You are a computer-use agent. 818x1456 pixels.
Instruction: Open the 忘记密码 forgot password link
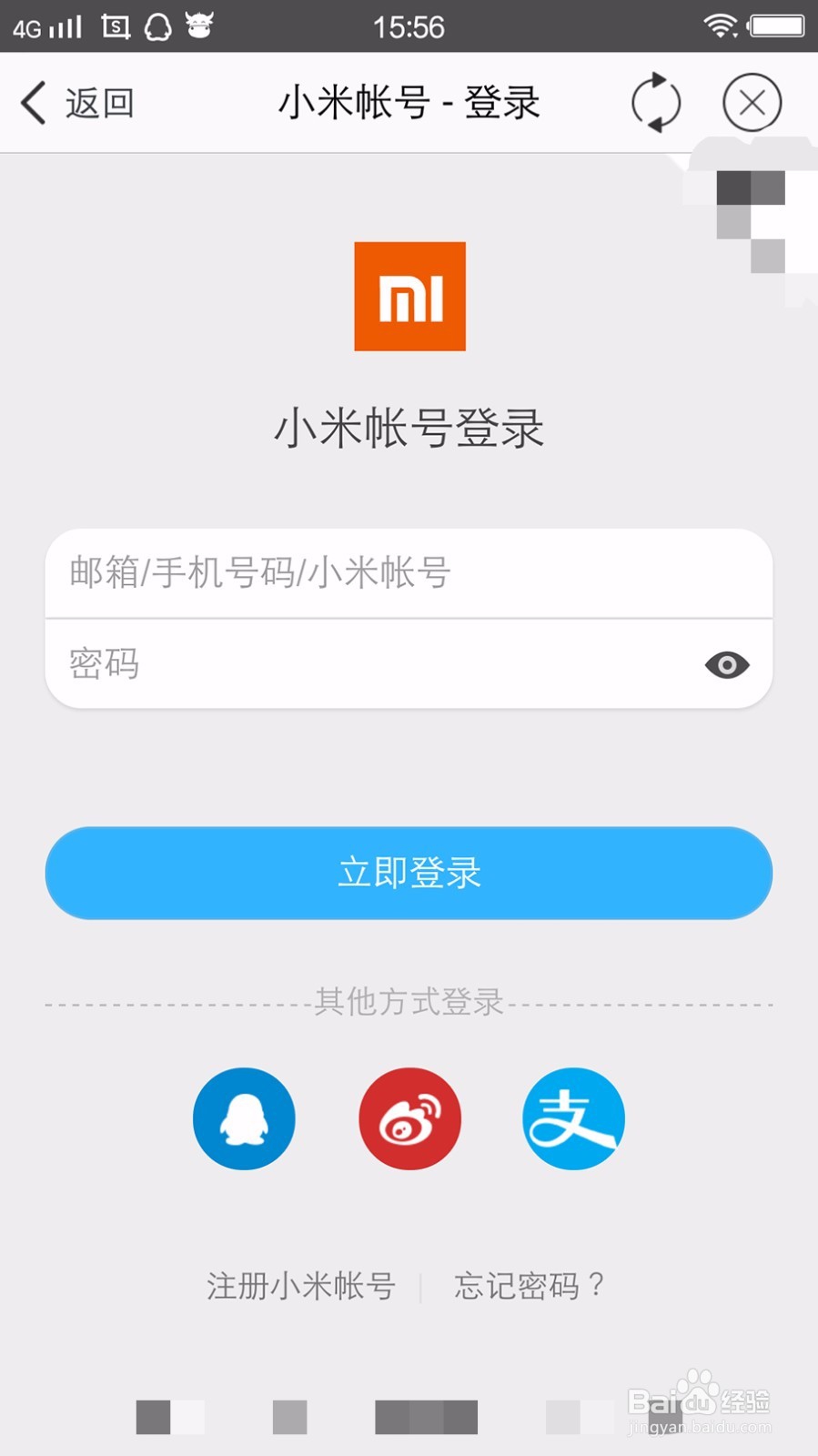pyautogui.click(x=528, y=1286)
